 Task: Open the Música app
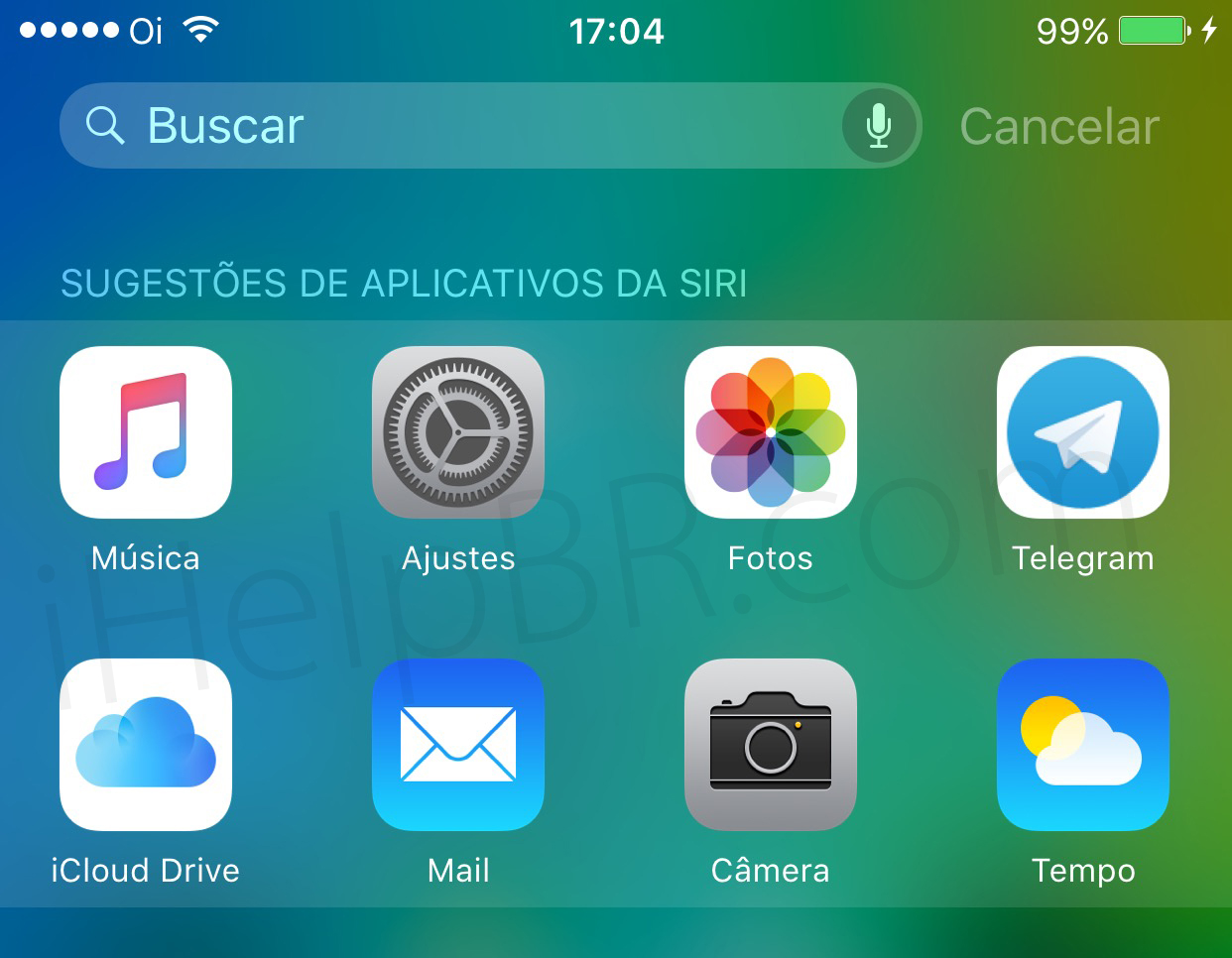(146, 432)
